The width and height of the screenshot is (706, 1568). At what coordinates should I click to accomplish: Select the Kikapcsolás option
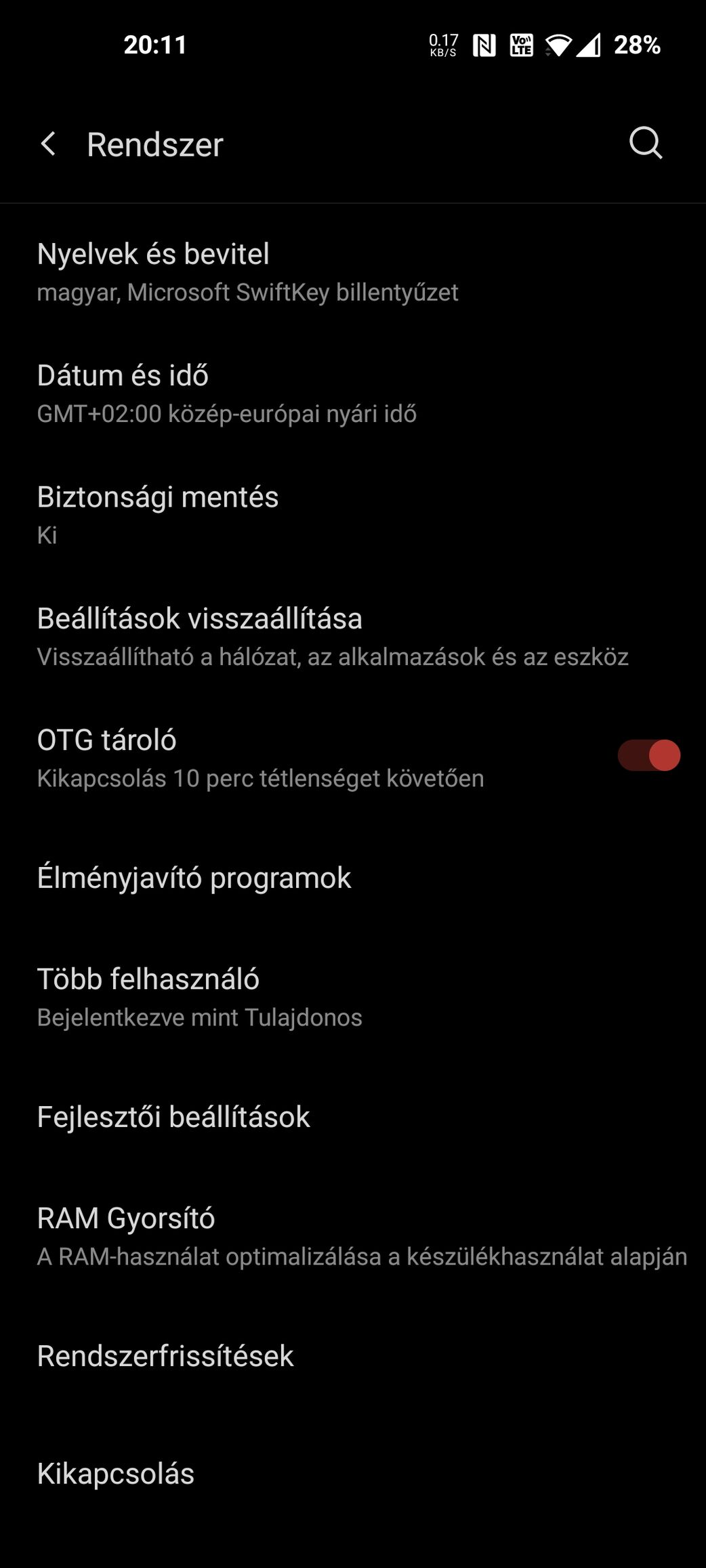click(x=353, y=1474)
